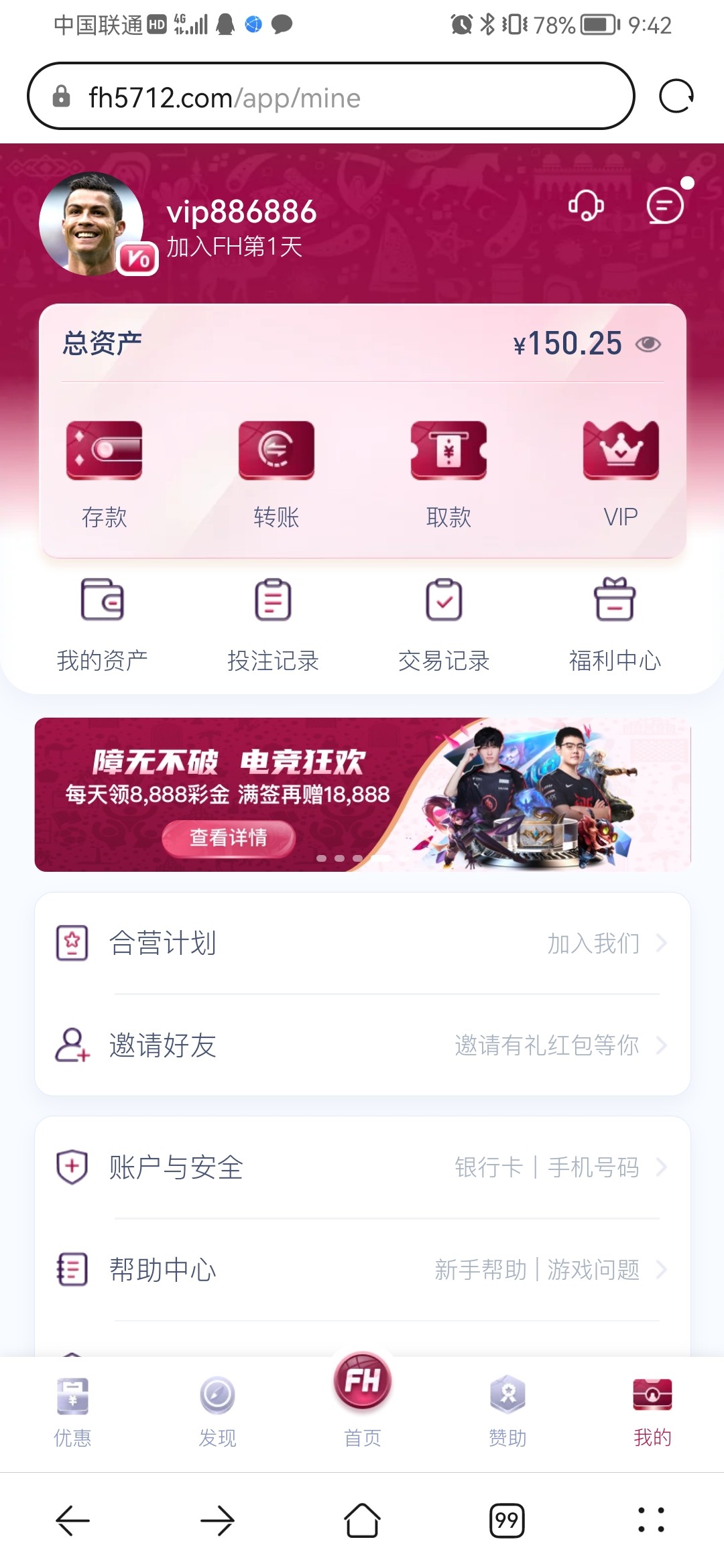724x1568 pixels.
Task: Reload the page in the browser
Action: 676,96
